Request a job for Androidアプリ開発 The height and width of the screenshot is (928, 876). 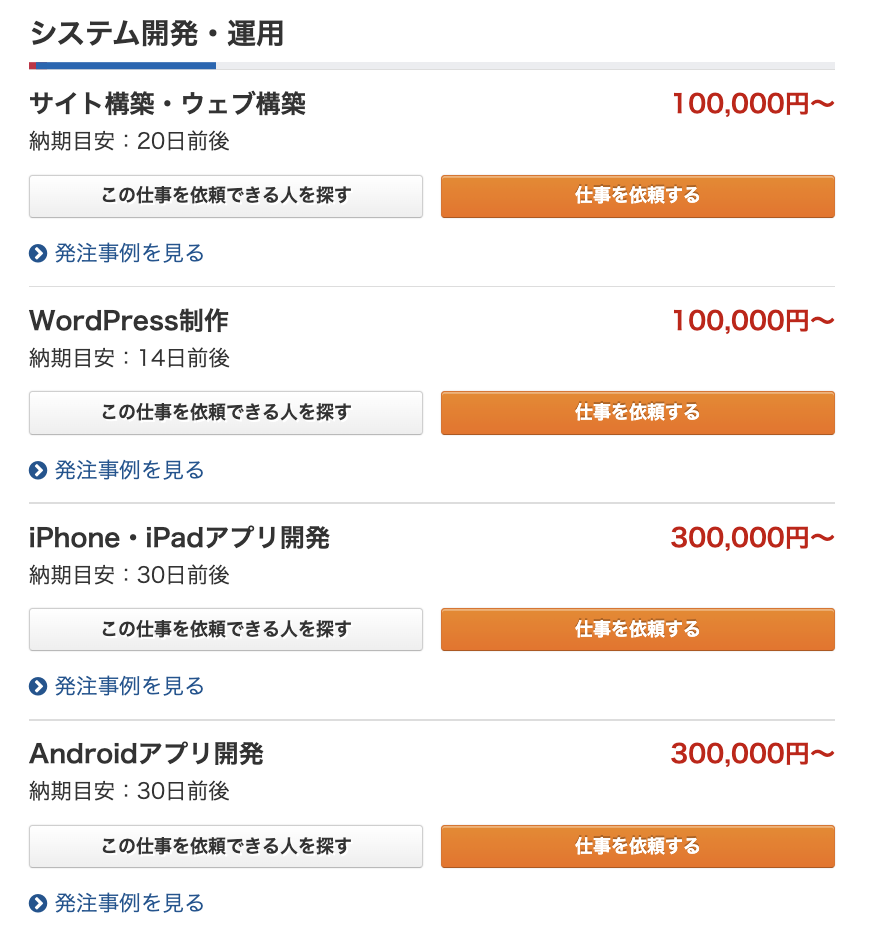point(637,846)
